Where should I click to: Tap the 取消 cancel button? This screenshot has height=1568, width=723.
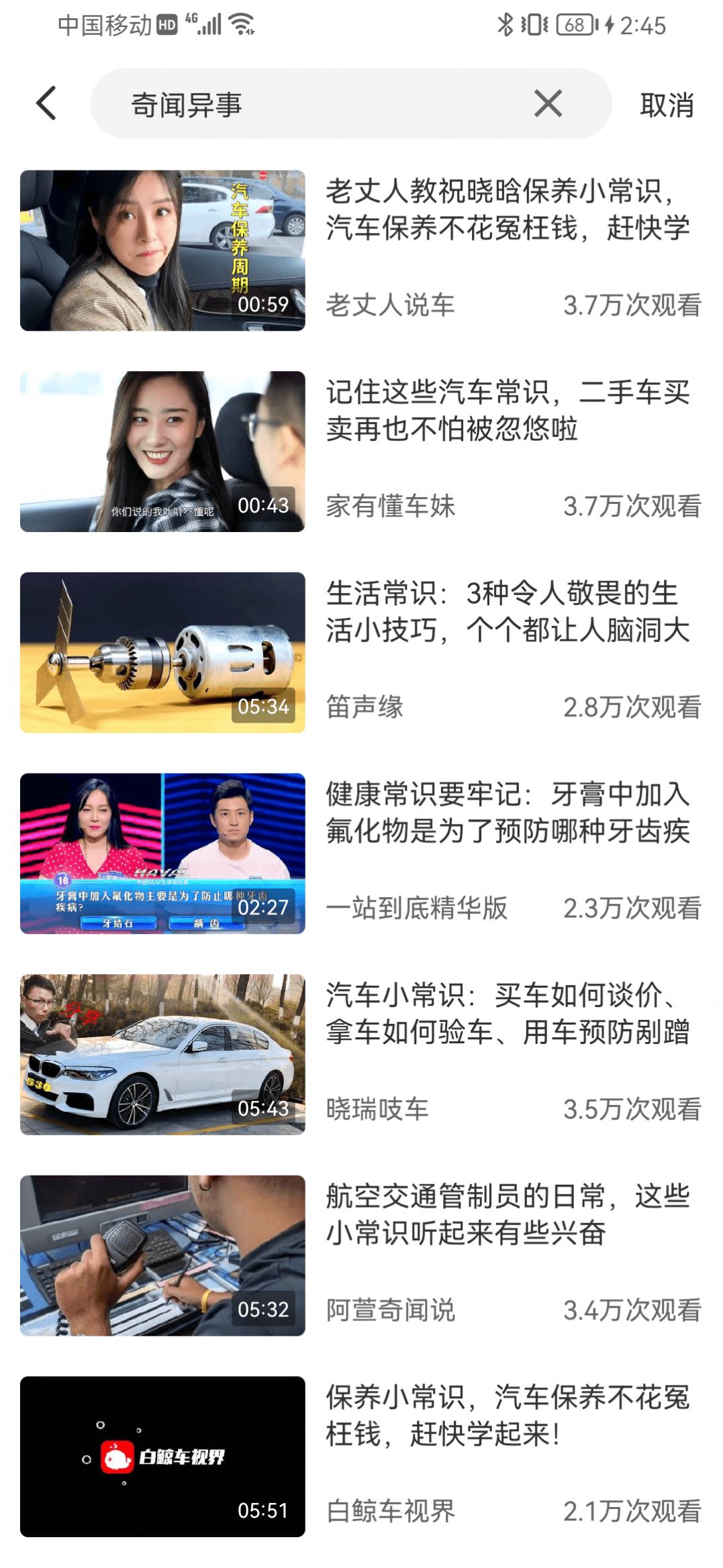click(x=665, y=105)
